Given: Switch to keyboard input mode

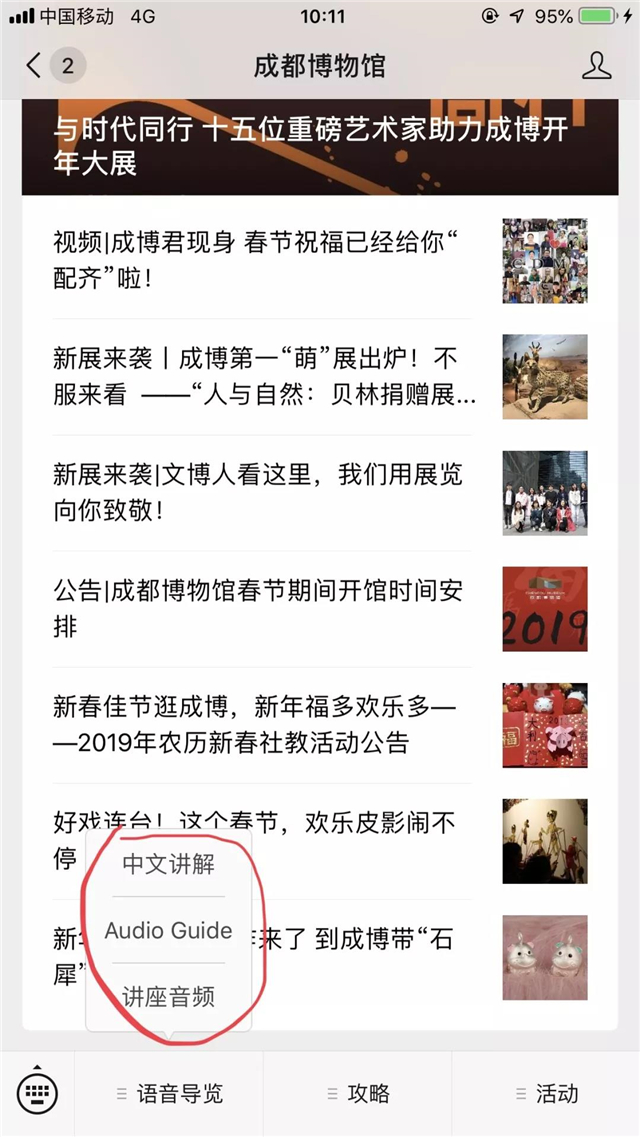Looking at the screenshot, I should tap(37, 1093).
